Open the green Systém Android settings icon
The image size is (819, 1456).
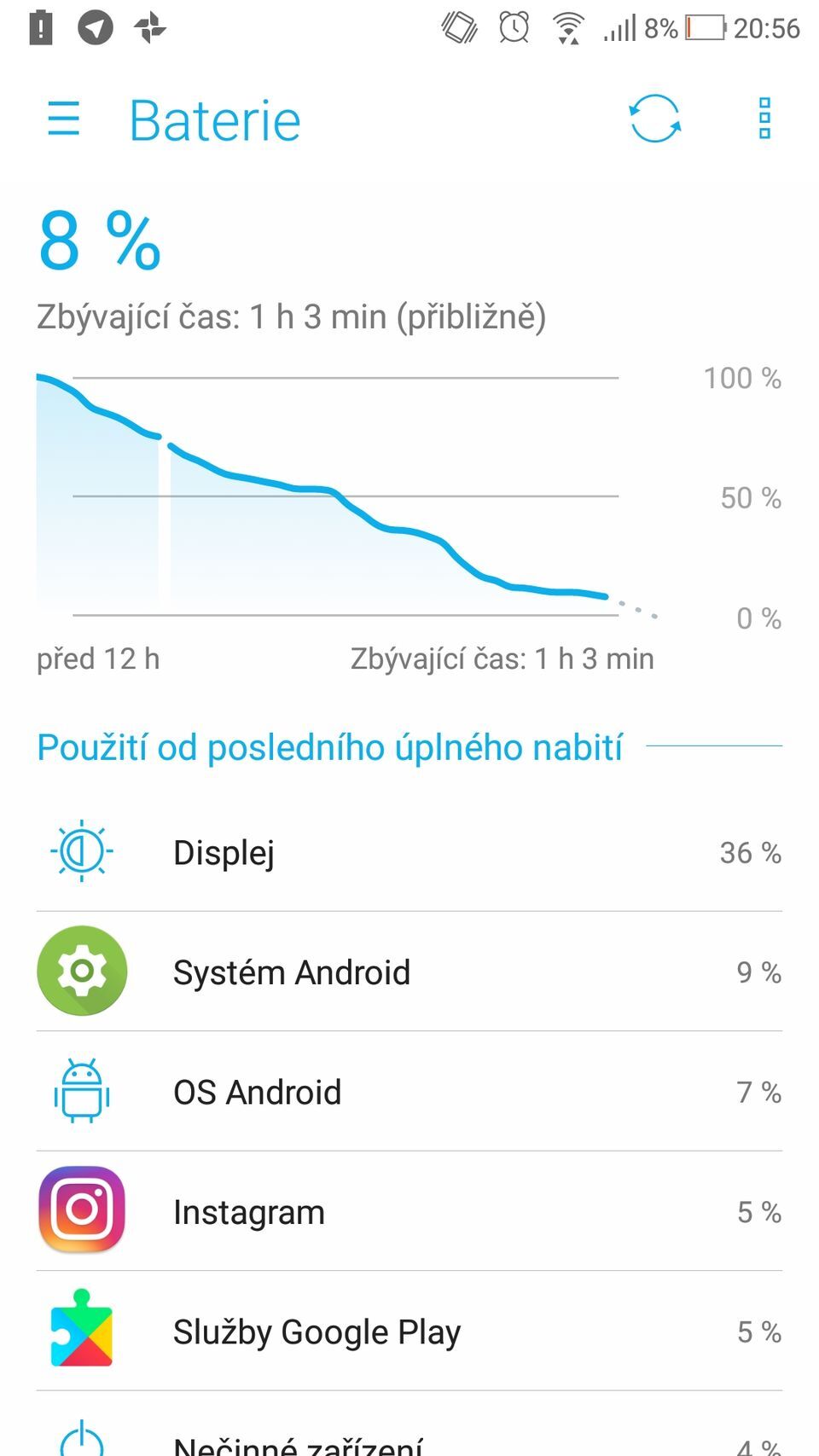point(81,971)
